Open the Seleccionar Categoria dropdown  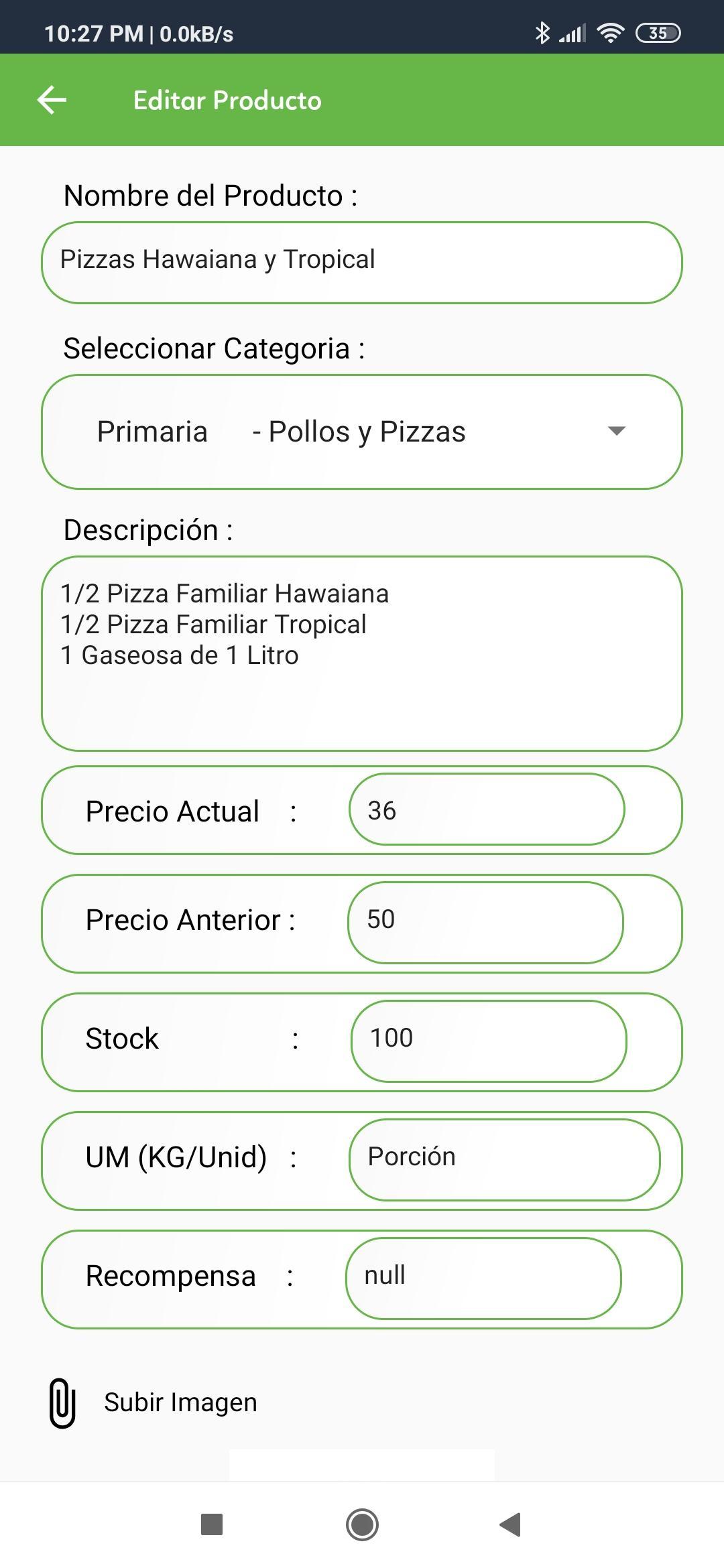click(x=362, y=432)
